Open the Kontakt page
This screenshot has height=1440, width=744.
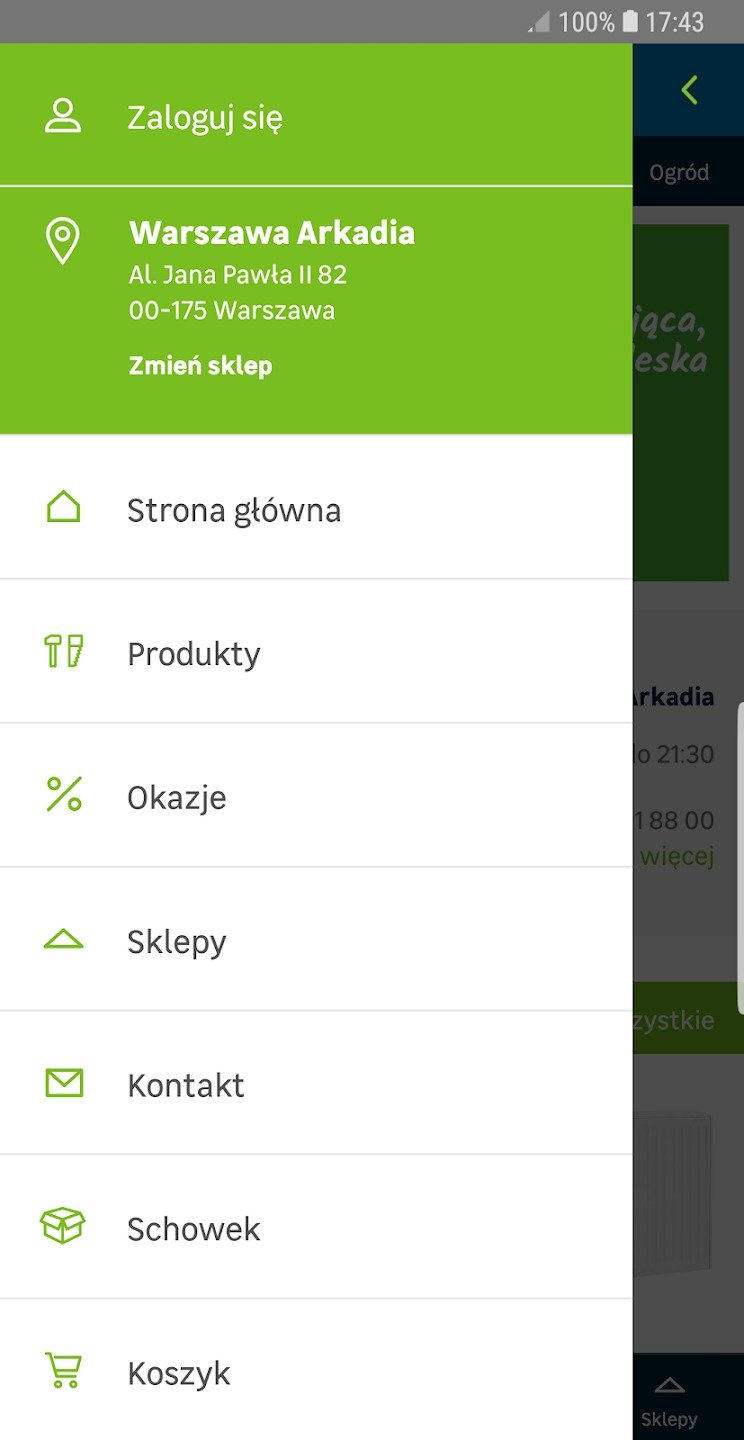[x=316, y=1084]
